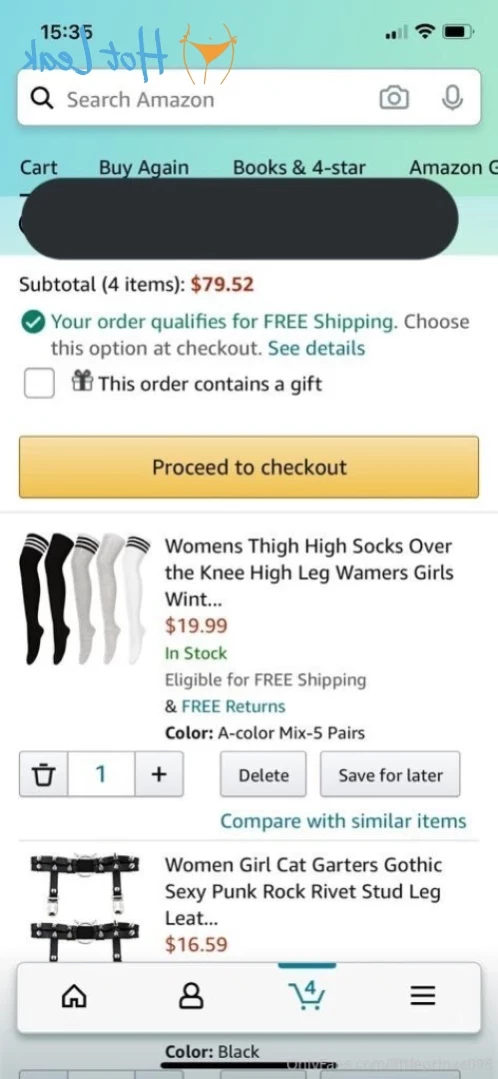The image size is (498, 1079).
Task: Reduce socks quantity with trash icon
Action: 43,774
